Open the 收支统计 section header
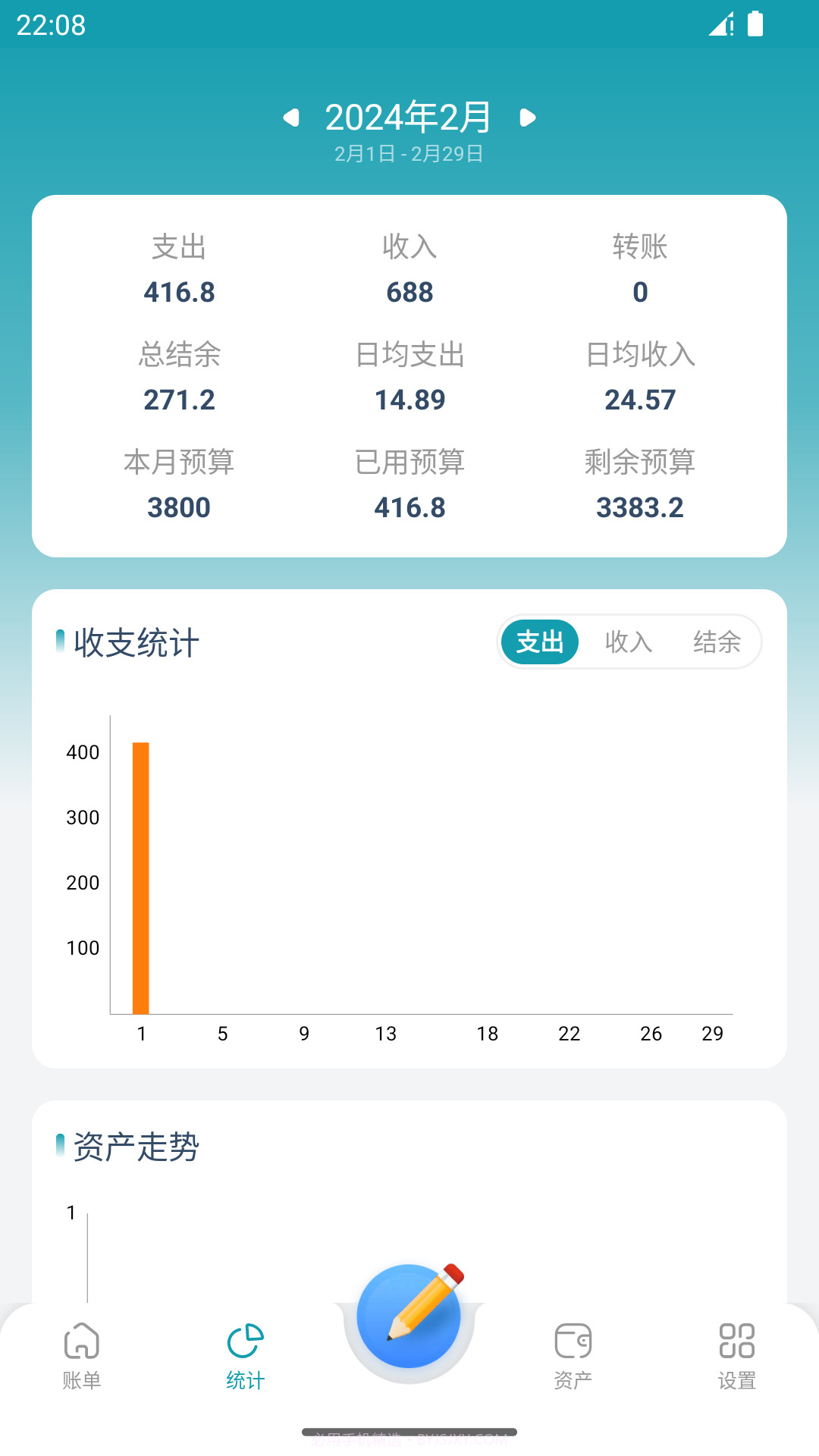The height and width of the screenshot is (1456, 819). [x=135, y=642]
